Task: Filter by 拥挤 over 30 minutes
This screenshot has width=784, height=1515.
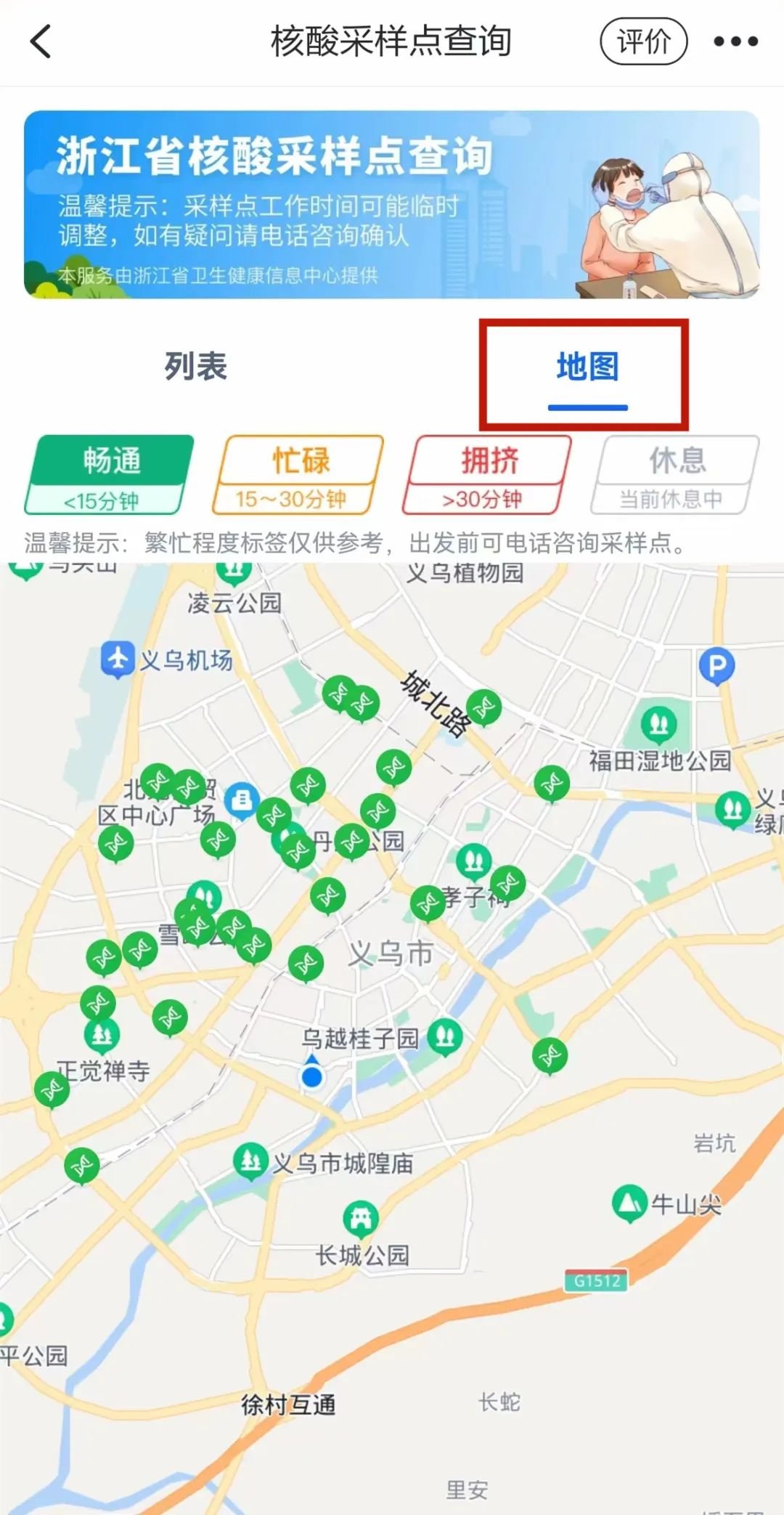Action: [487, 475]
